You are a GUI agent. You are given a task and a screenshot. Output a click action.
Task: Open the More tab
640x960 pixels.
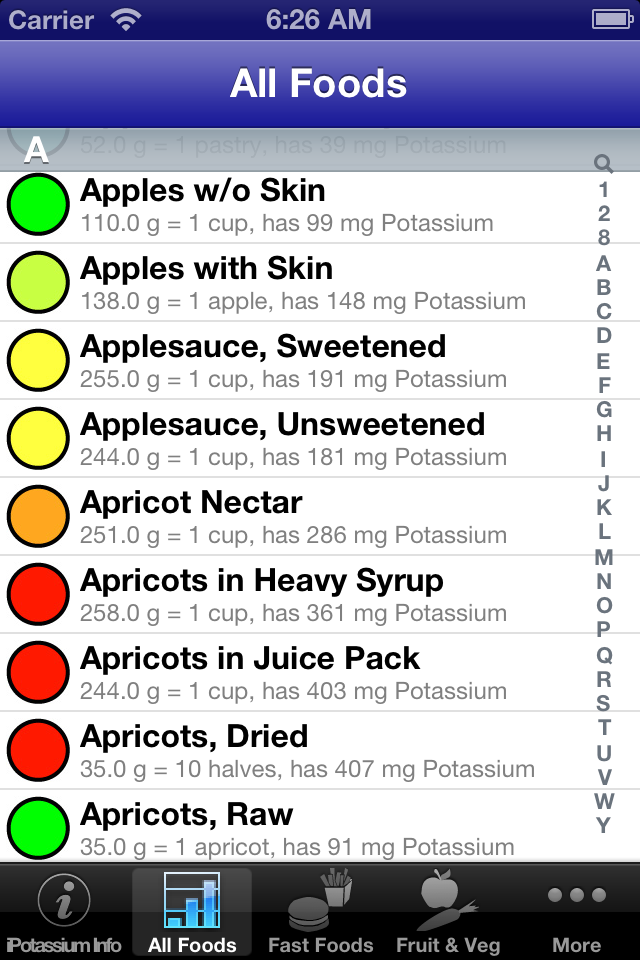(x=576, y=911)
